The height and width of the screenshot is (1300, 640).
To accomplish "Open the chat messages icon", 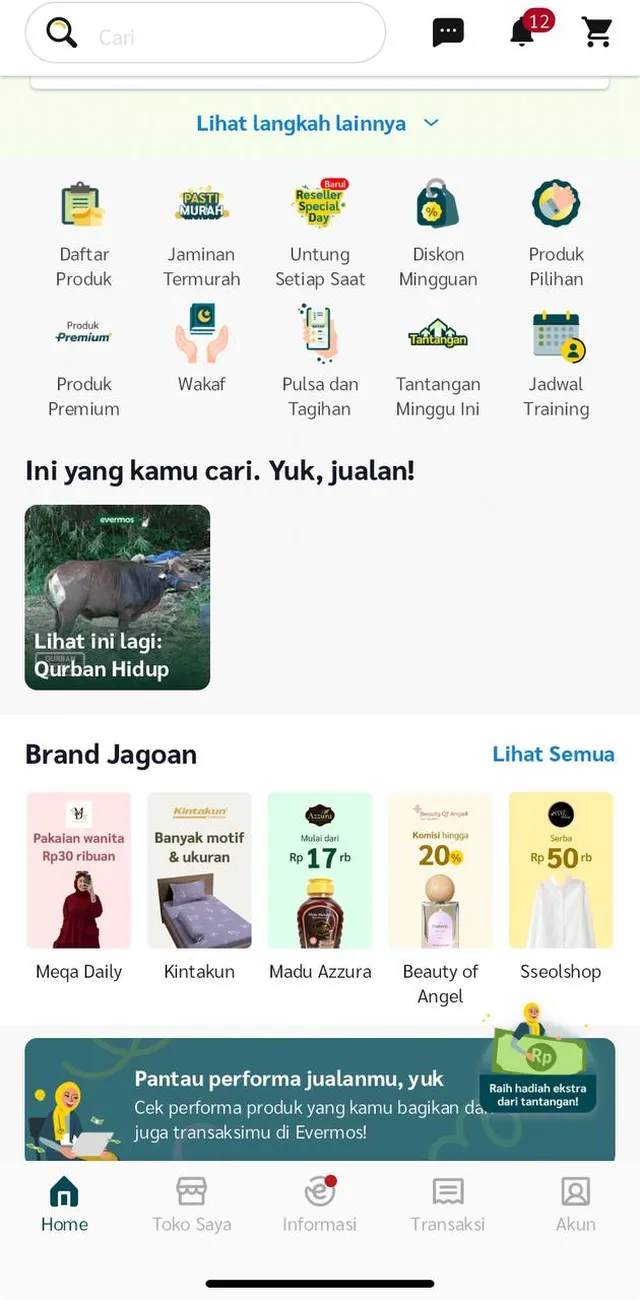I will (x=448, y=33).
